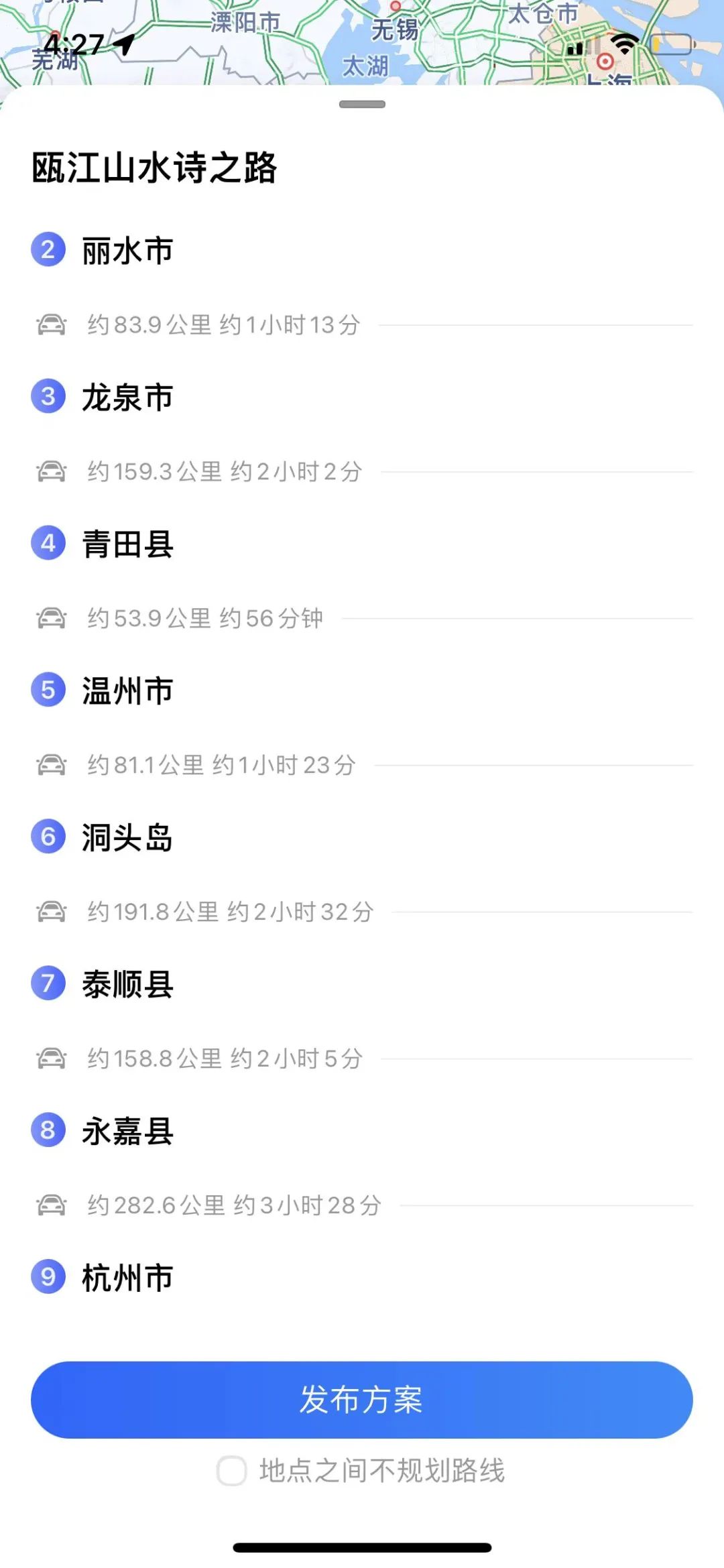Click the car icon below 泰顺县
724x1568 pixels.
(52, 1059)
